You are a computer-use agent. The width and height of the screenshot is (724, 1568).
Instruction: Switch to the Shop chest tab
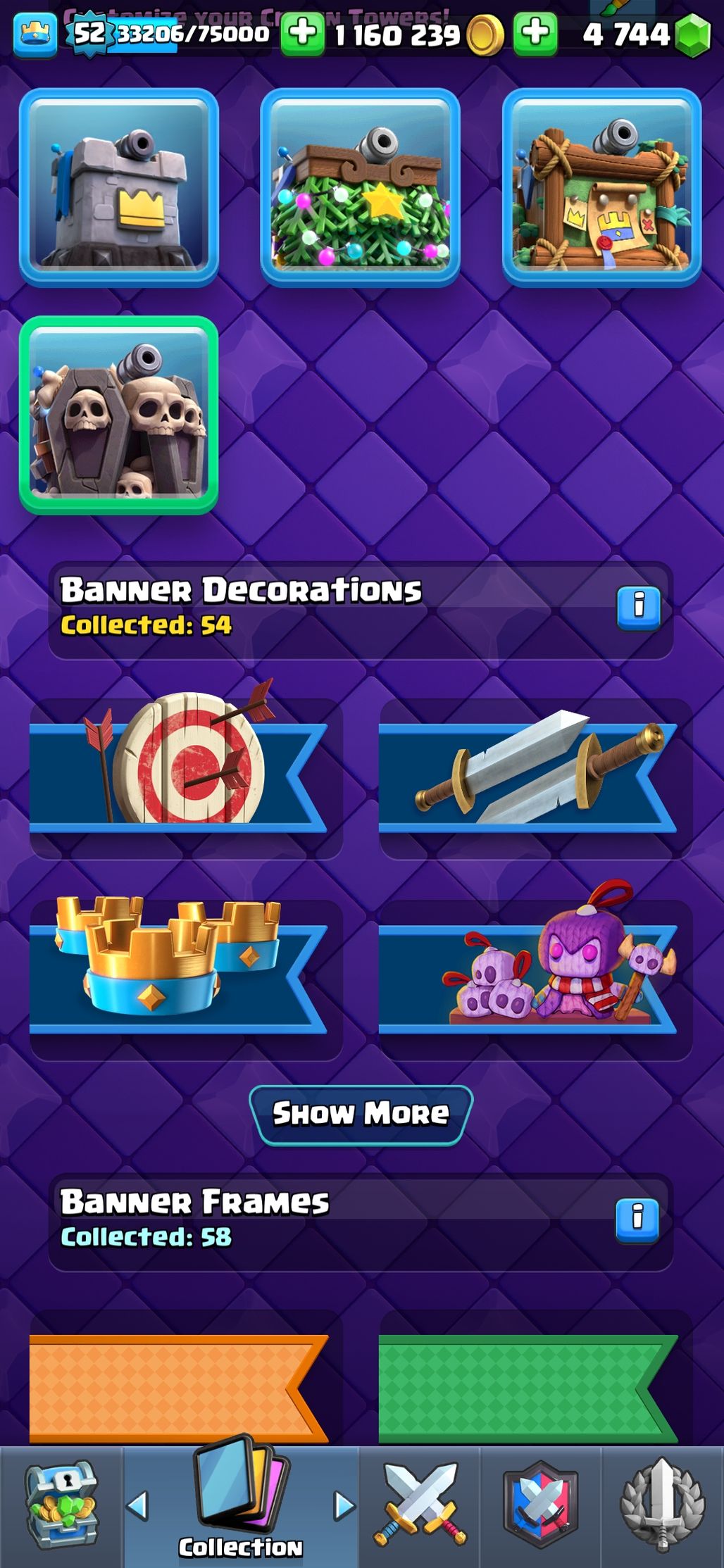61,1505
